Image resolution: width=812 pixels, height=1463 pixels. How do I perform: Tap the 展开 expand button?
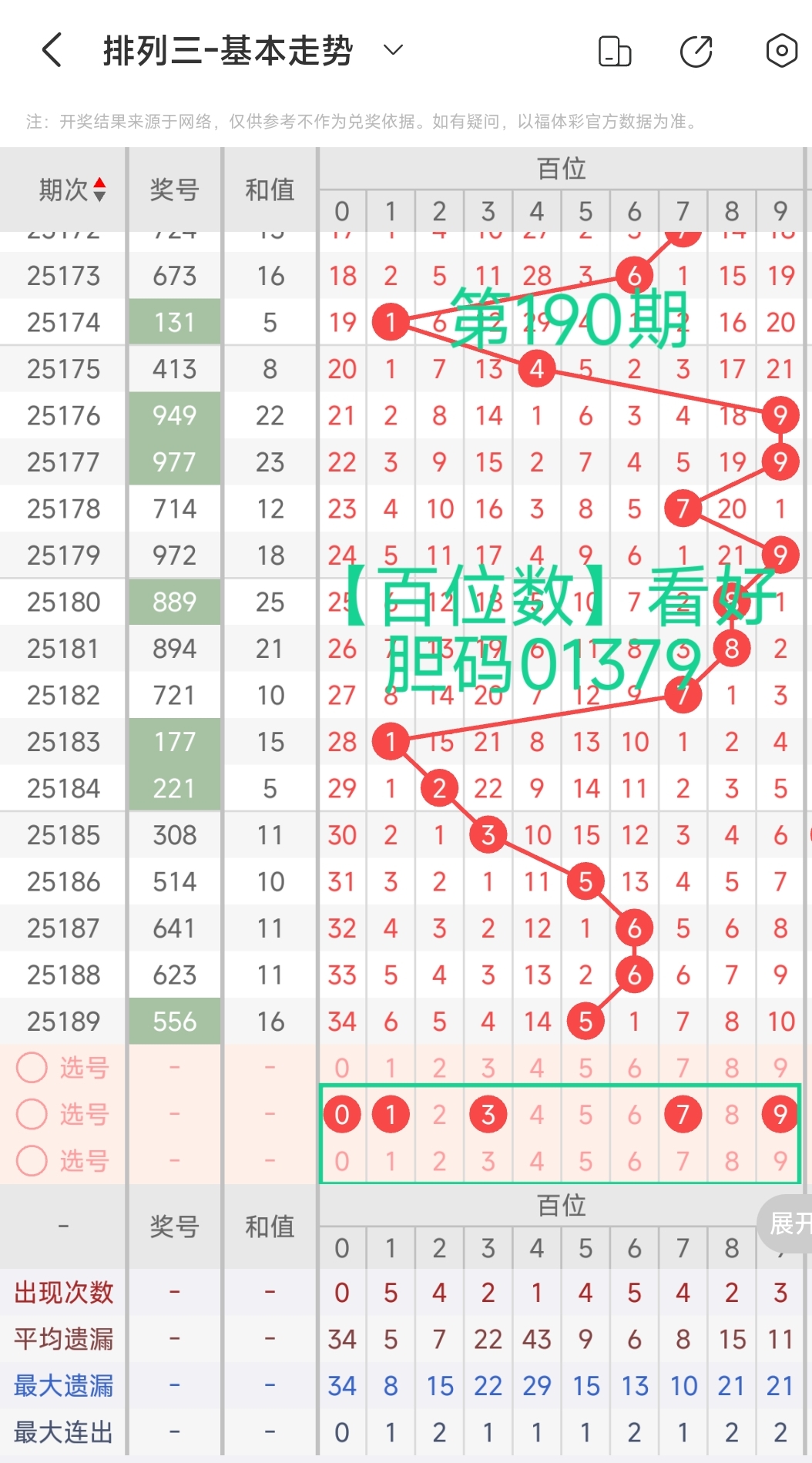click(x=786, y=1224)
